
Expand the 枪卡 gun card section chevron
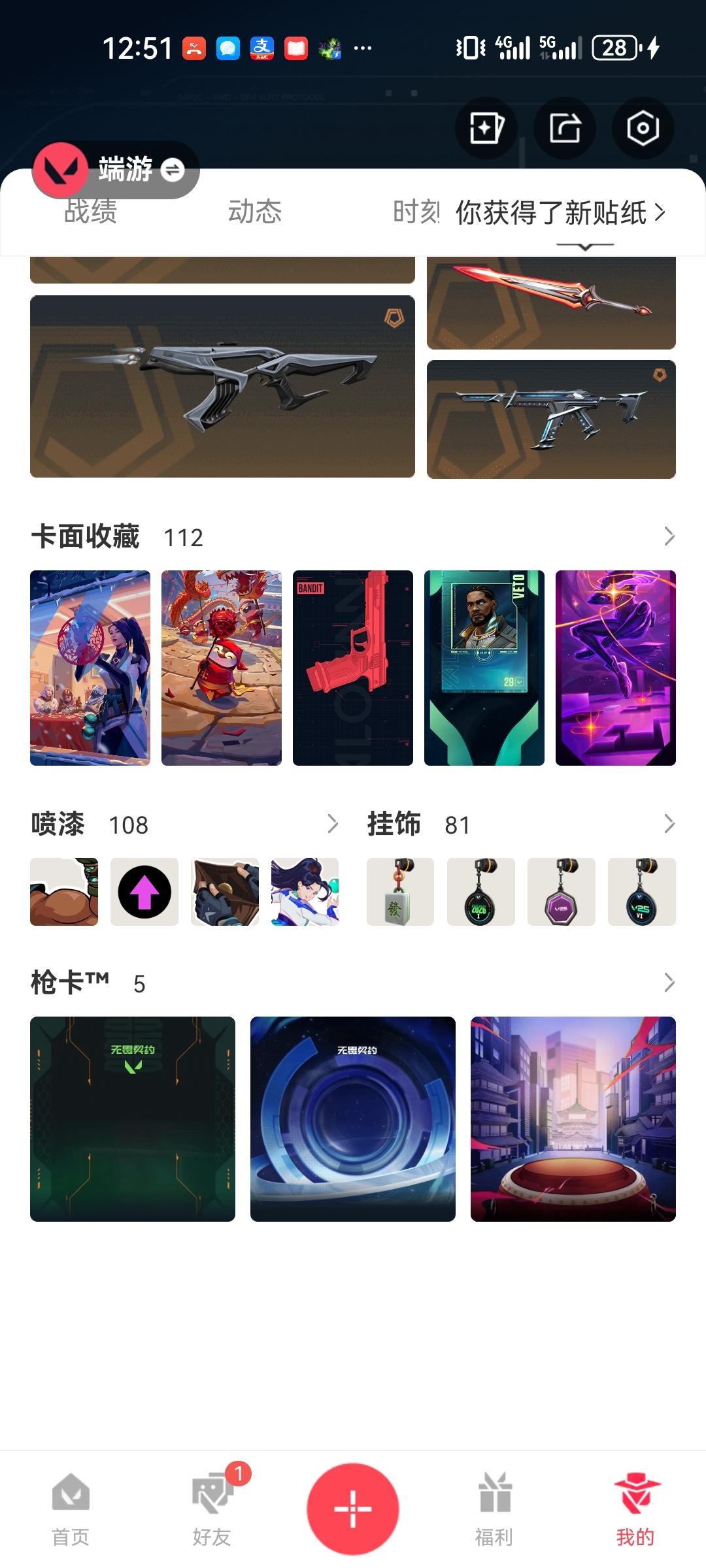pyautogui.click(x=668, y=980)
